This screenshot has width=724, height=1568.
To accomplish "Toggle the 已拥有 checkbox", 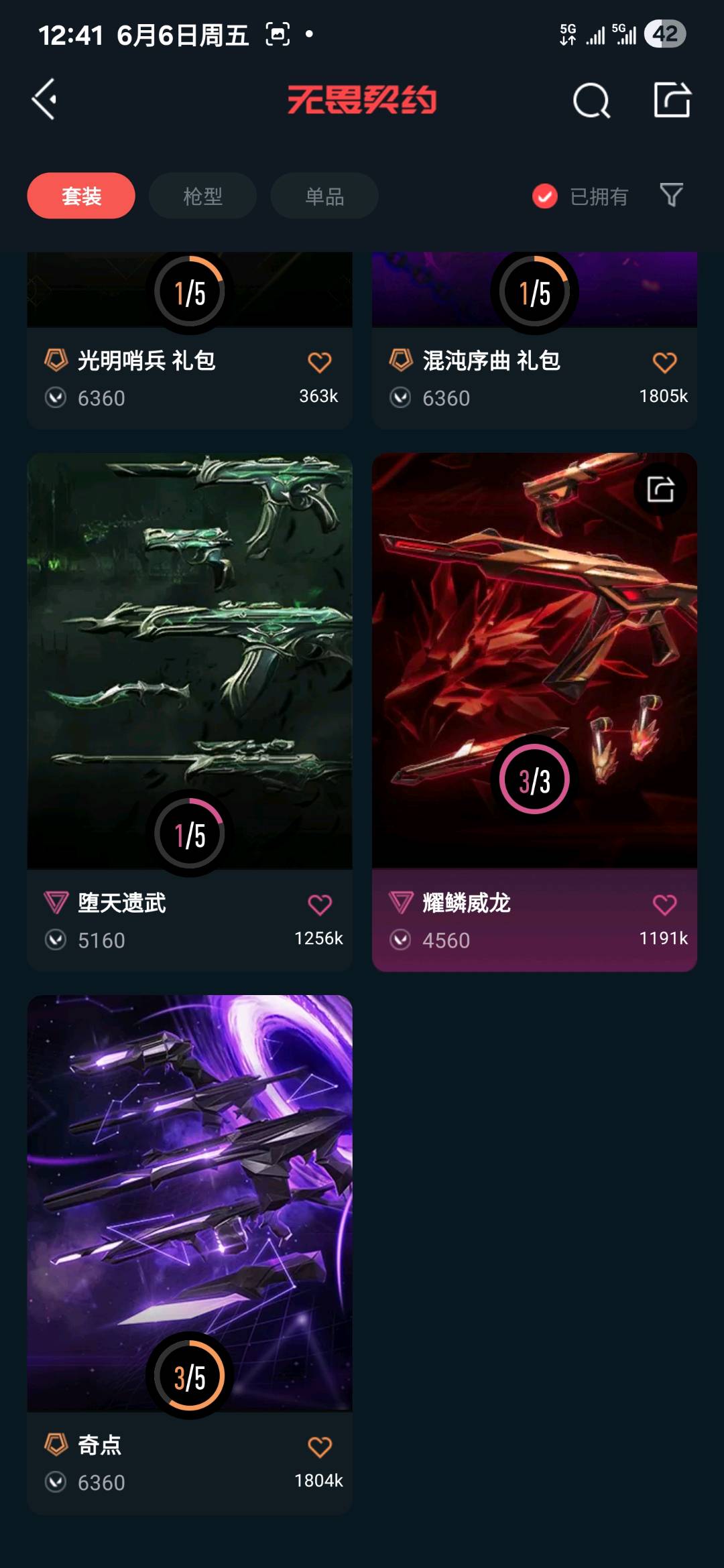I will tap(545, 196).
